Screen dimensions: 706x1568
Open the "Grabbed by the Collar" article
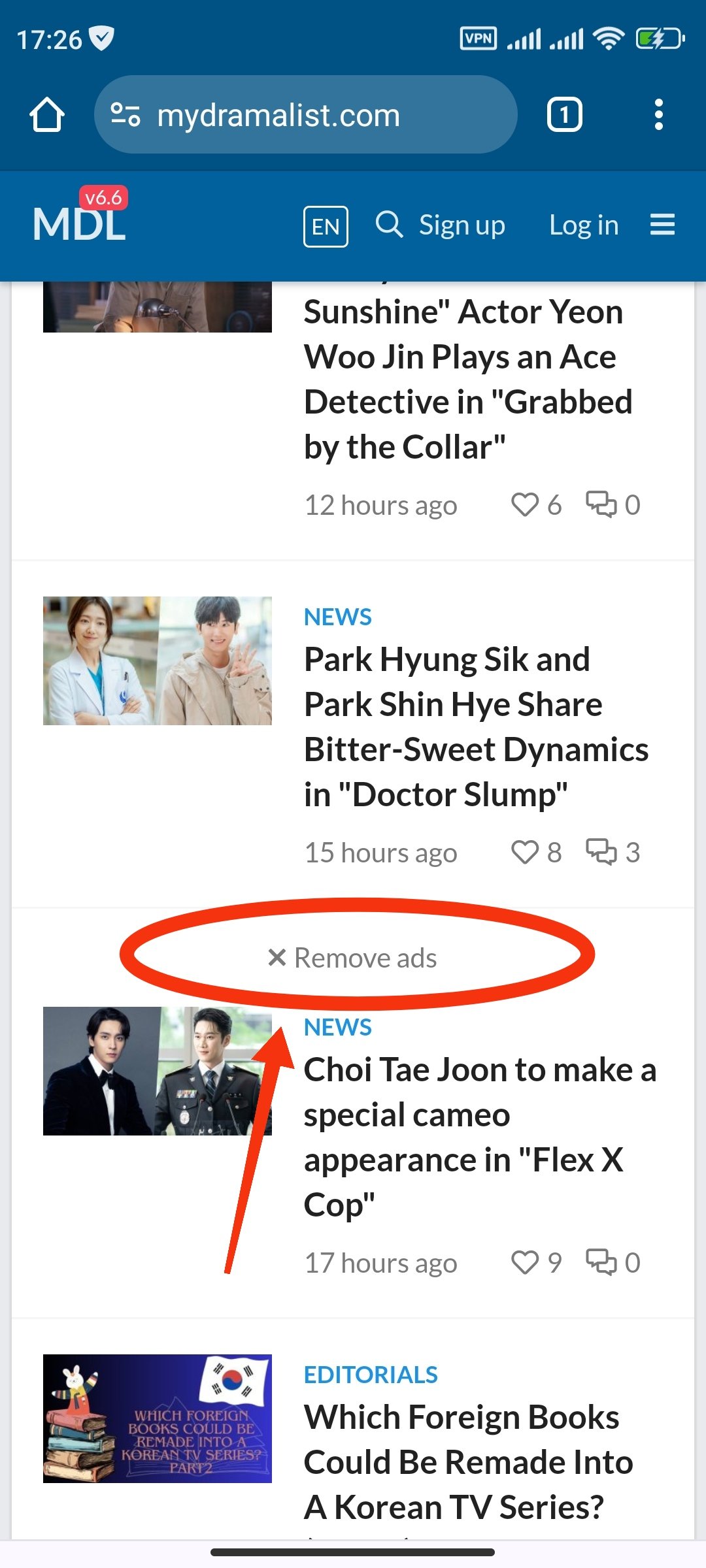tap(467, 379)
